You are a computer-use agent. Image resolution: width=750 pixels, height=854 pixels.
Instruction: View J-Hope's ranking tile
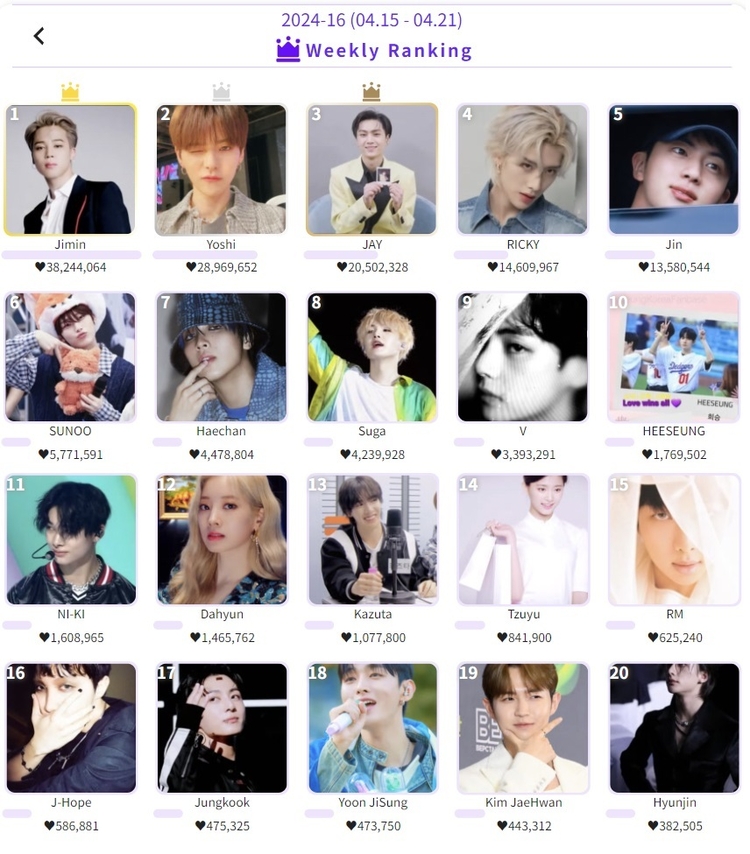point(70,728)
